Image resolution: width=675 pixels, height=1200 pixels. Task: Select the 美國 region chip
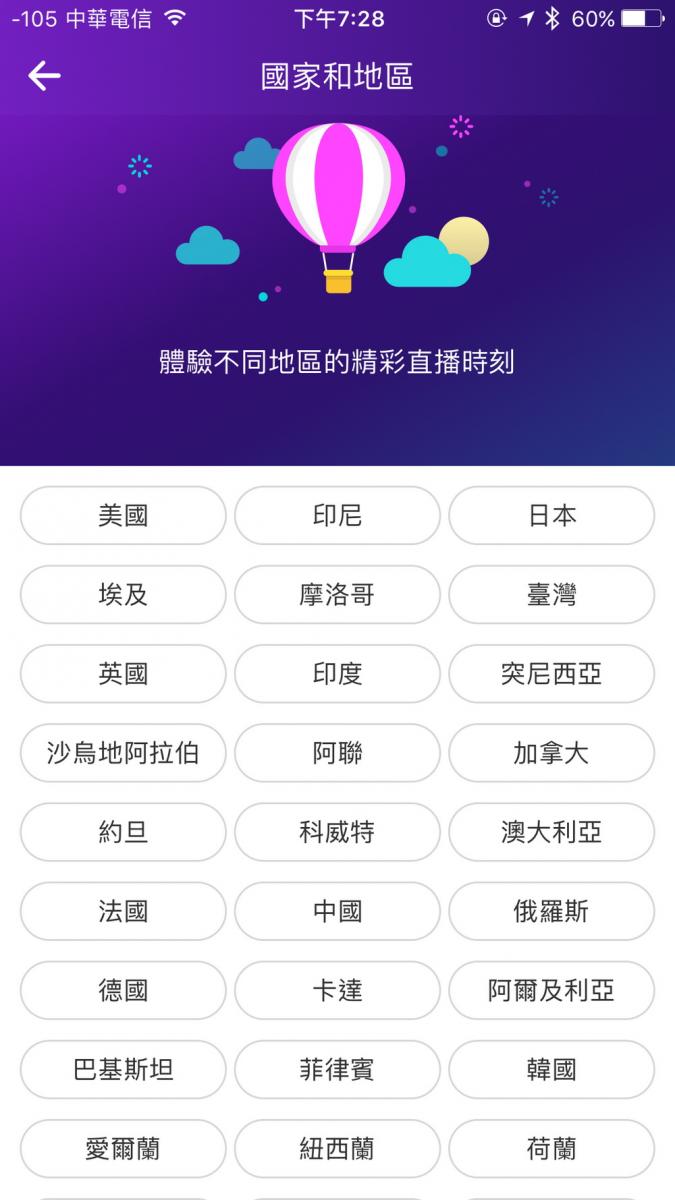click(123, 516)
